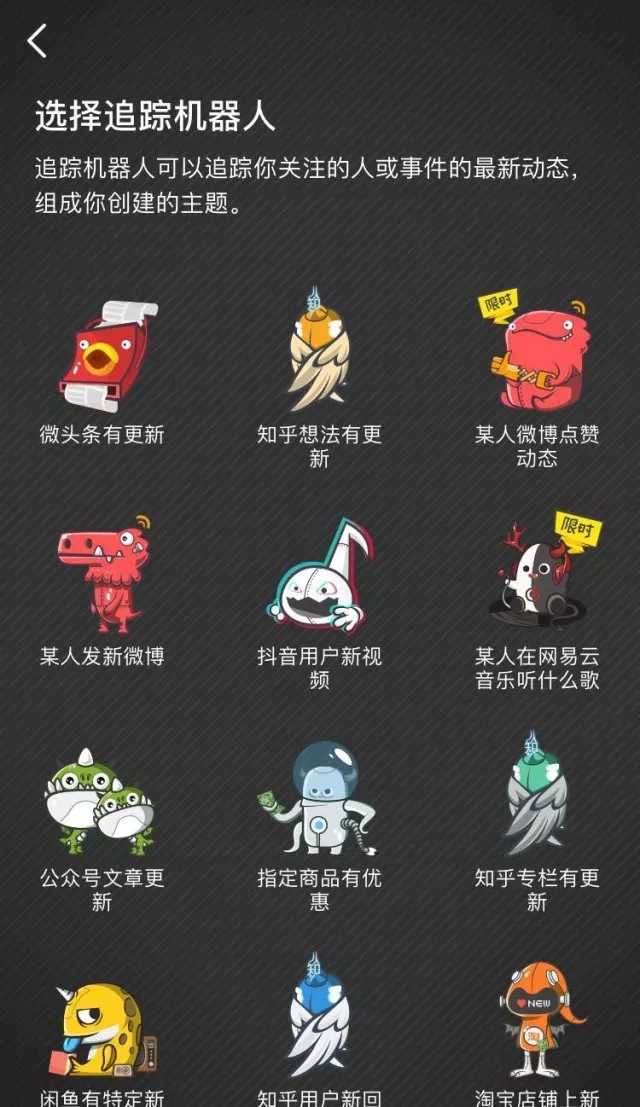Image resolution: width=640 pixels, height=1107 pixels.
Task: Pick the 某人发新微博 robot
Action: pyautogui.click(x=102, y=577)
